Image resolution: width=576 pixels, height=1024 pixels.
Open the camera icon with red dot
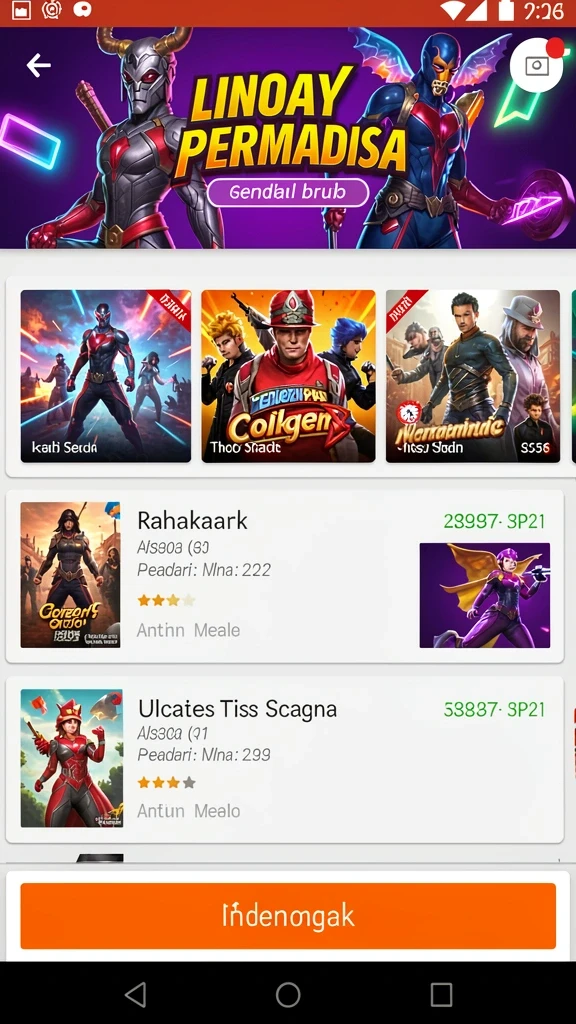click(x=536, y=65)
